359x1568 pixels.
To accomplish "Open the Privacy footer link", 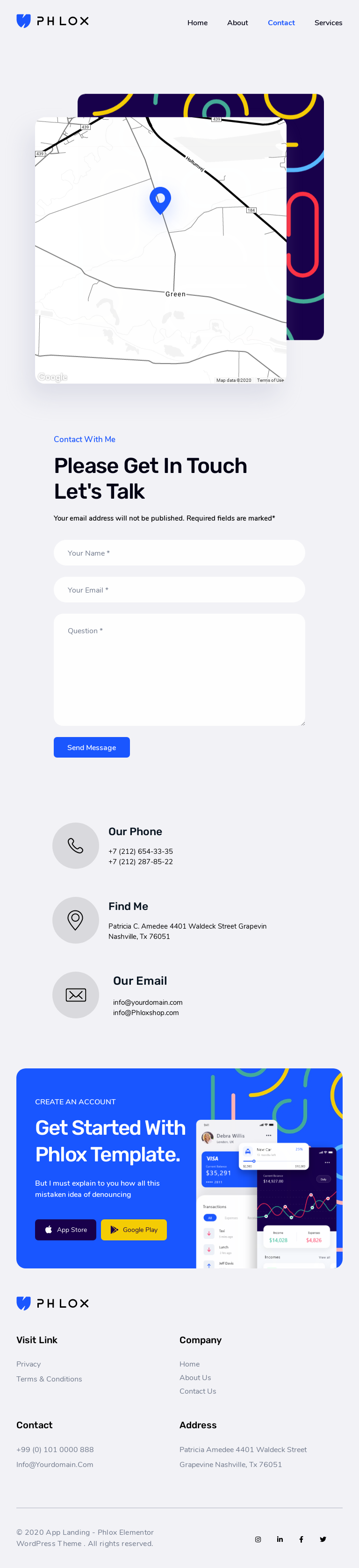I will 29,1364.
